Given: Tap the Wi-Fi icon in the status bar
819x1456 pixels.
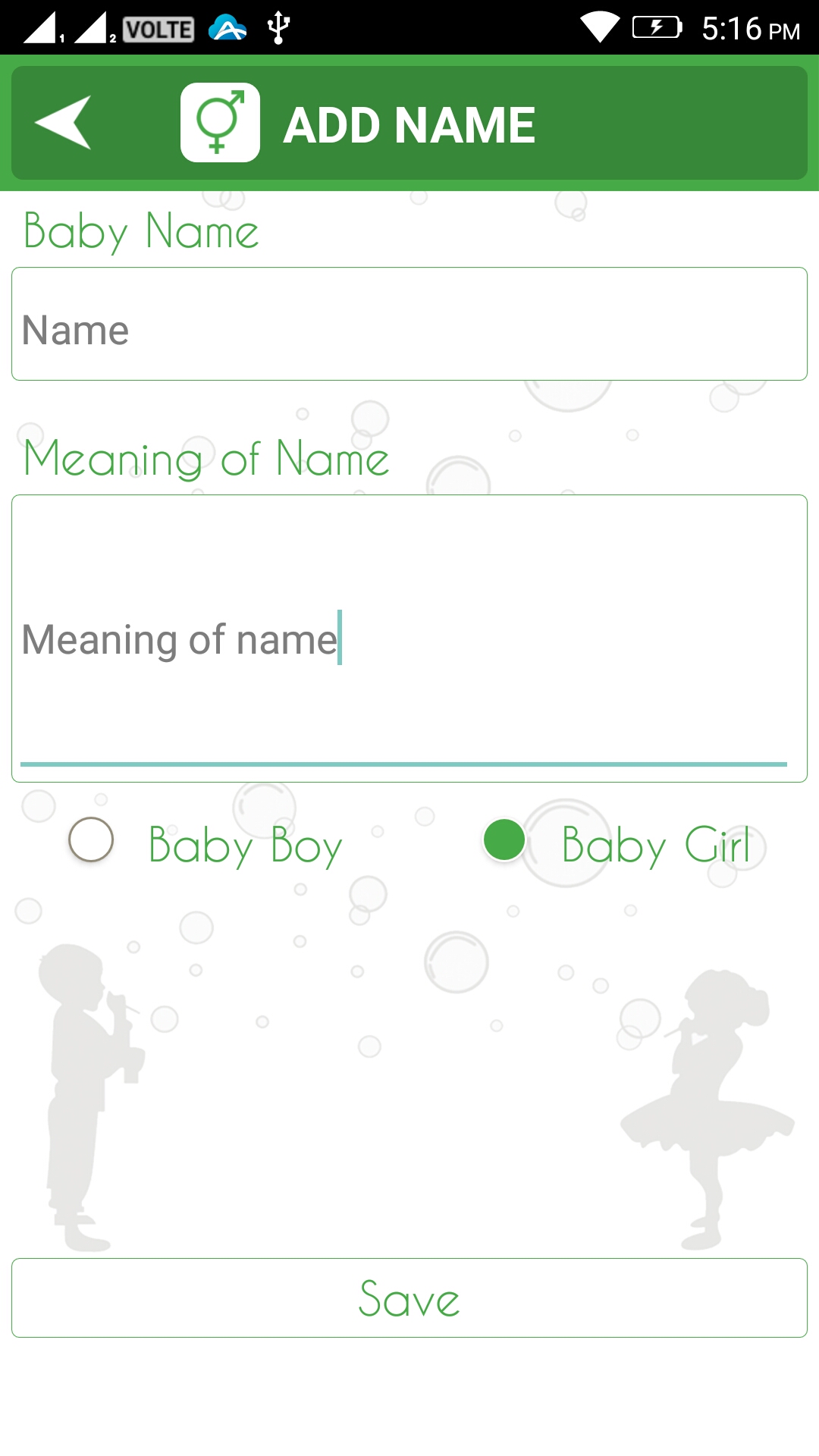Looking at the screenshot, I should (601, 25).
